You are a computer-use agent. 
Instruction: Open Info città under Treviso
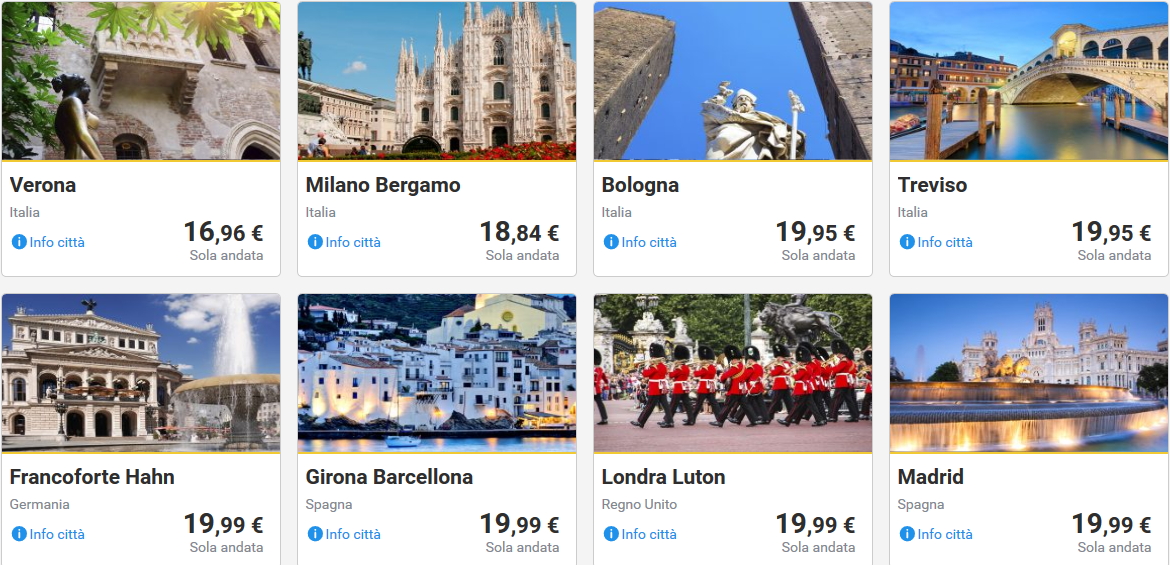pyautogui.click(x=937, y=242)
